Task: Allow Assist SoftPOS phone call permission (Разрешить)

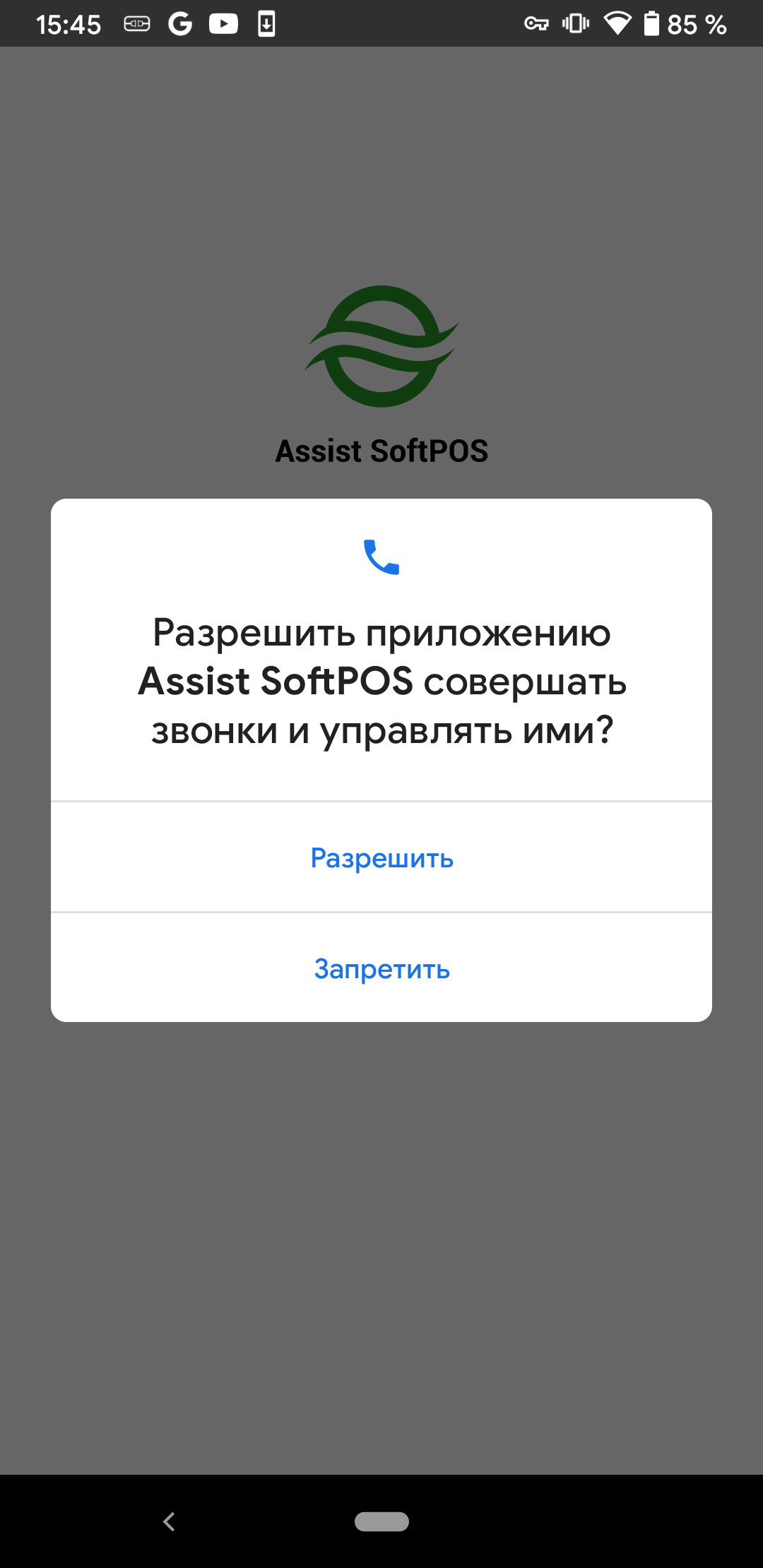Action: pyautogui.click(x=381, y=858)
